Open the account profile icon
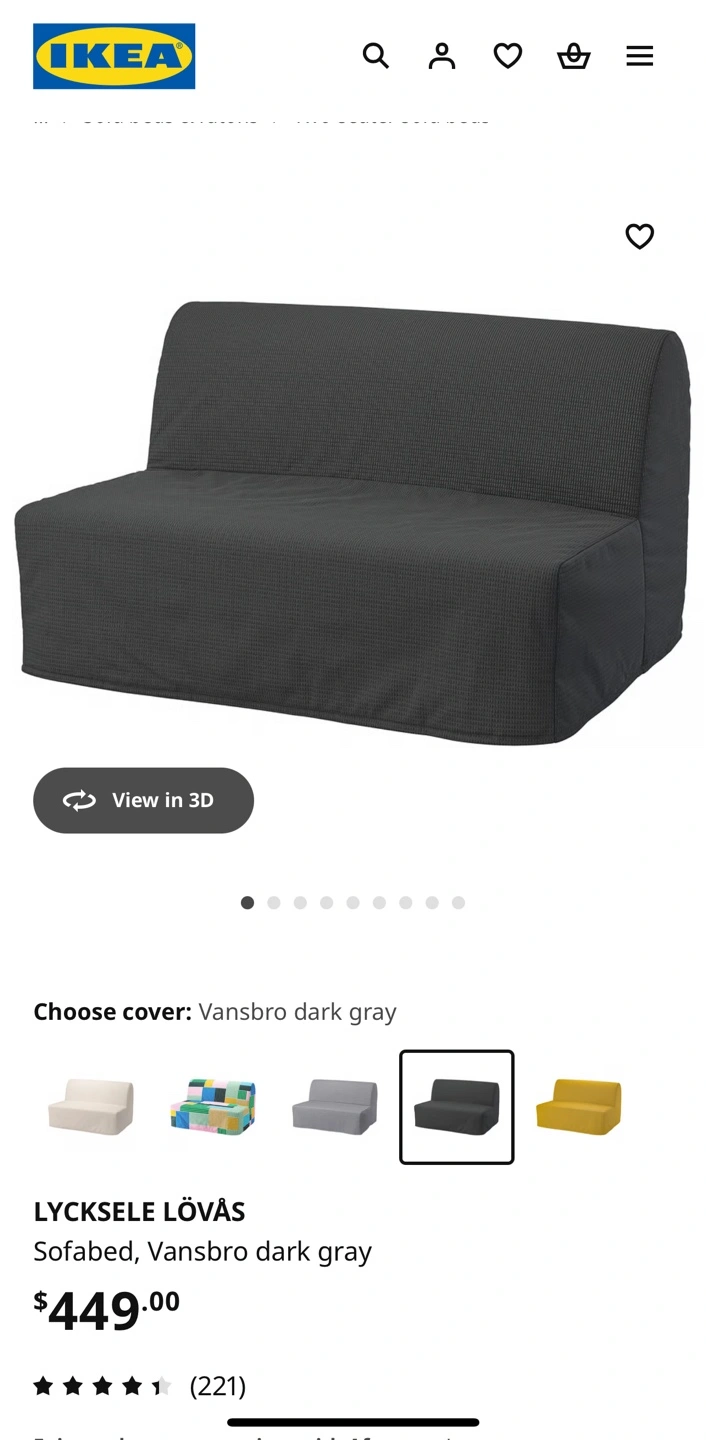Viewport: 706px width, 1440px height. 441,56
